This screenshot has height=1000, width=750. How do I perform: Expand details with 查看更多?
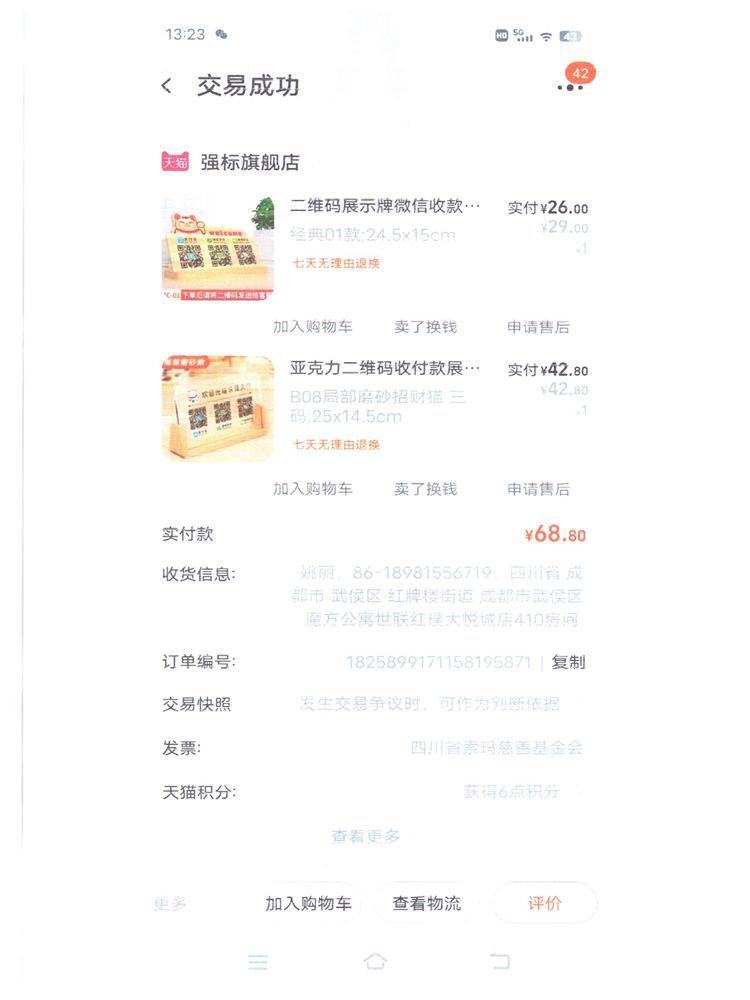click(x=366, y=836)
